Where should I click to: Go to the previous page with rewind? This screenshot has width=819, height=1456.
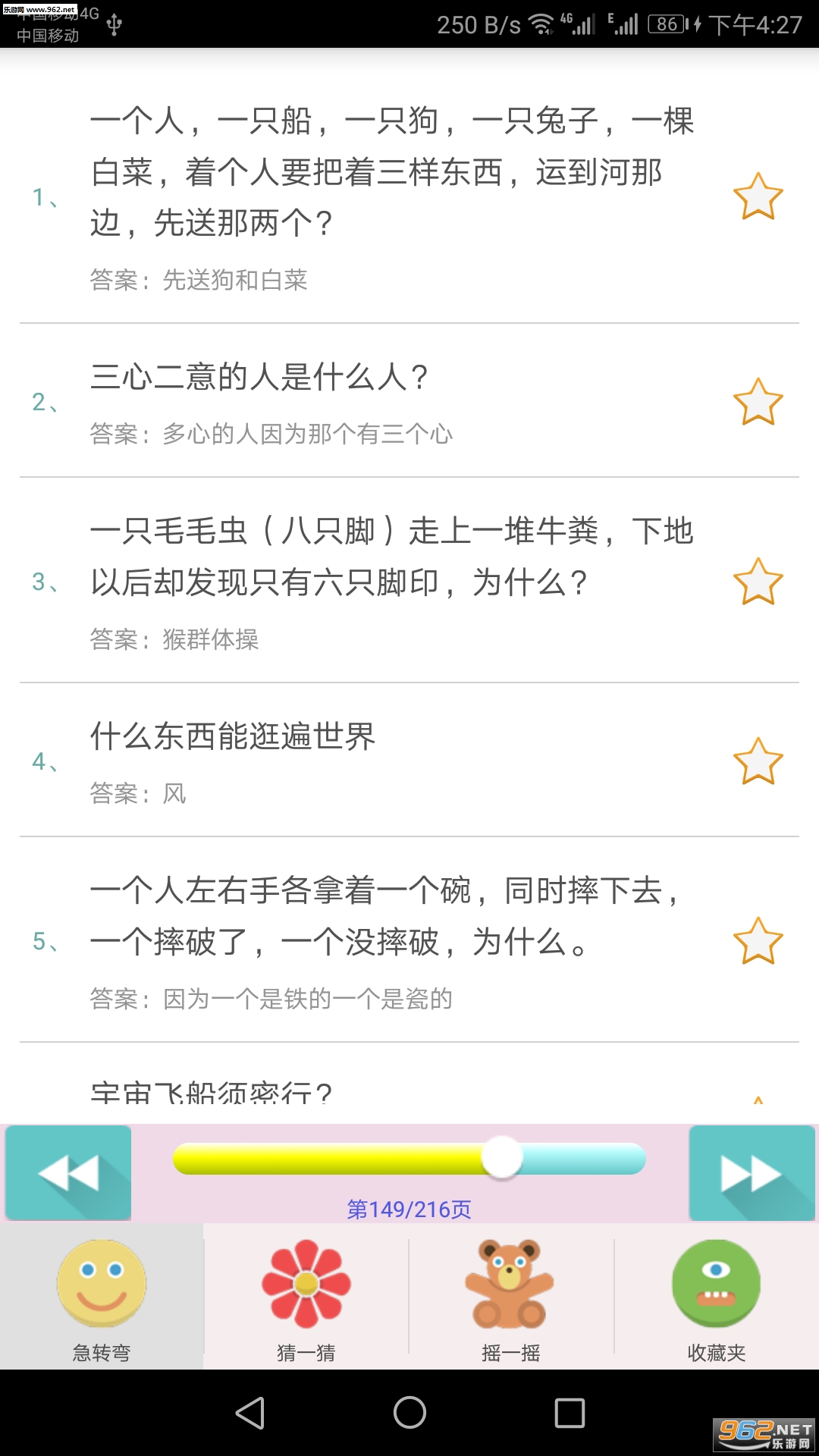pyautogui.click(x=68, y=1172)
